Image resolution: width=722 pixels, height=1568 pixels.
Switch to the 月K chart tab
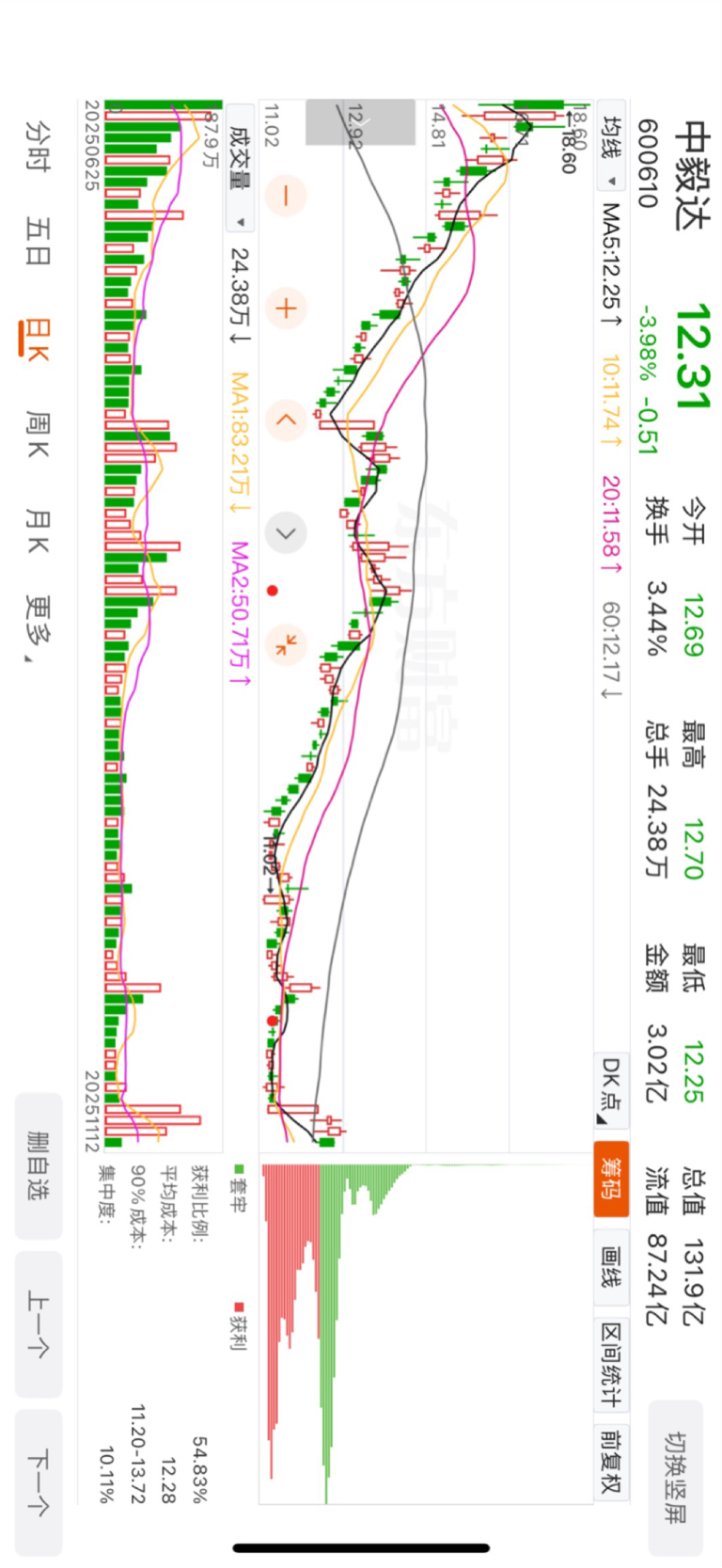click(x=38, y=531)
